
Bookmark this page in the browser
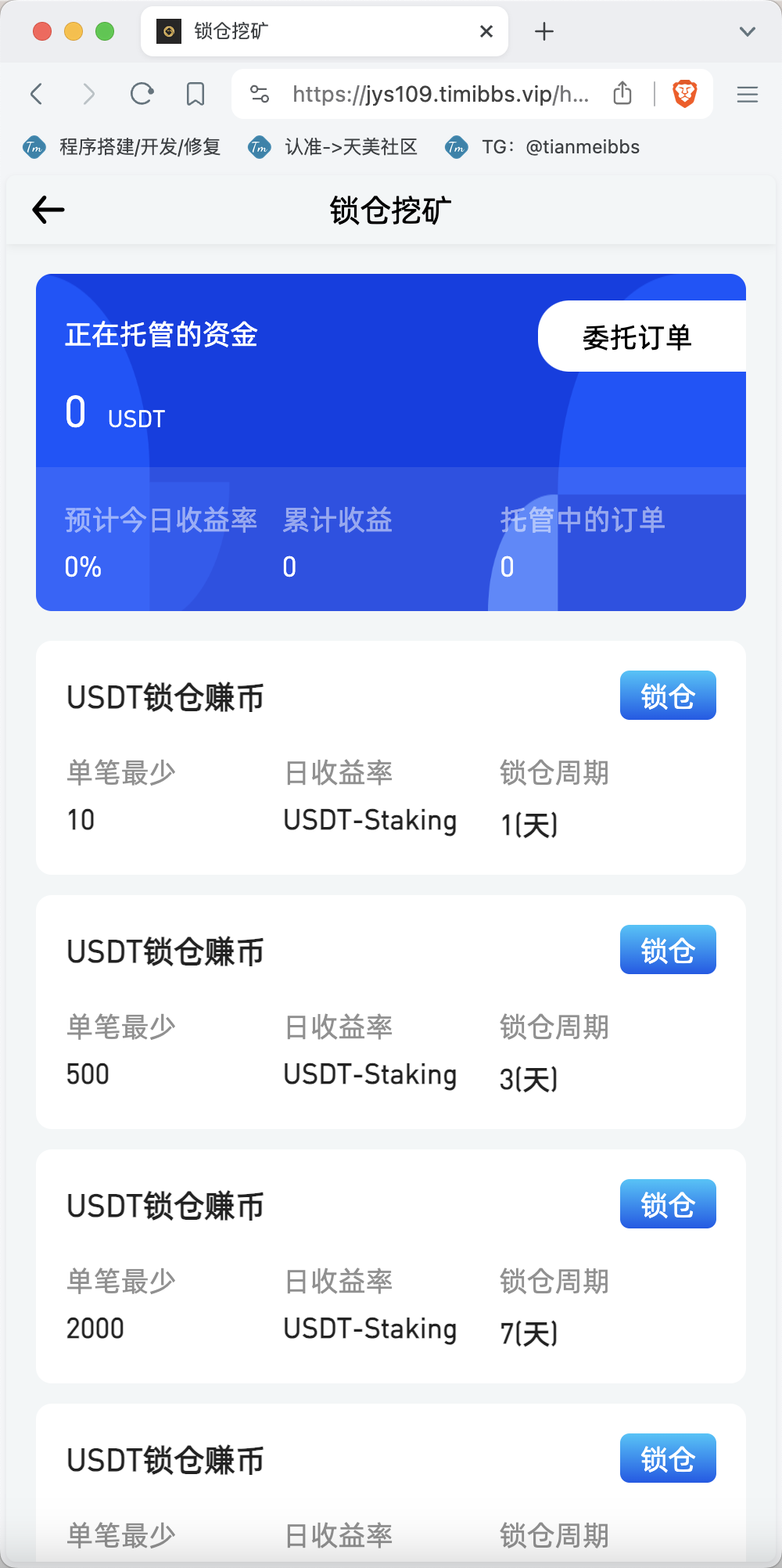click(x=195, y=95)
